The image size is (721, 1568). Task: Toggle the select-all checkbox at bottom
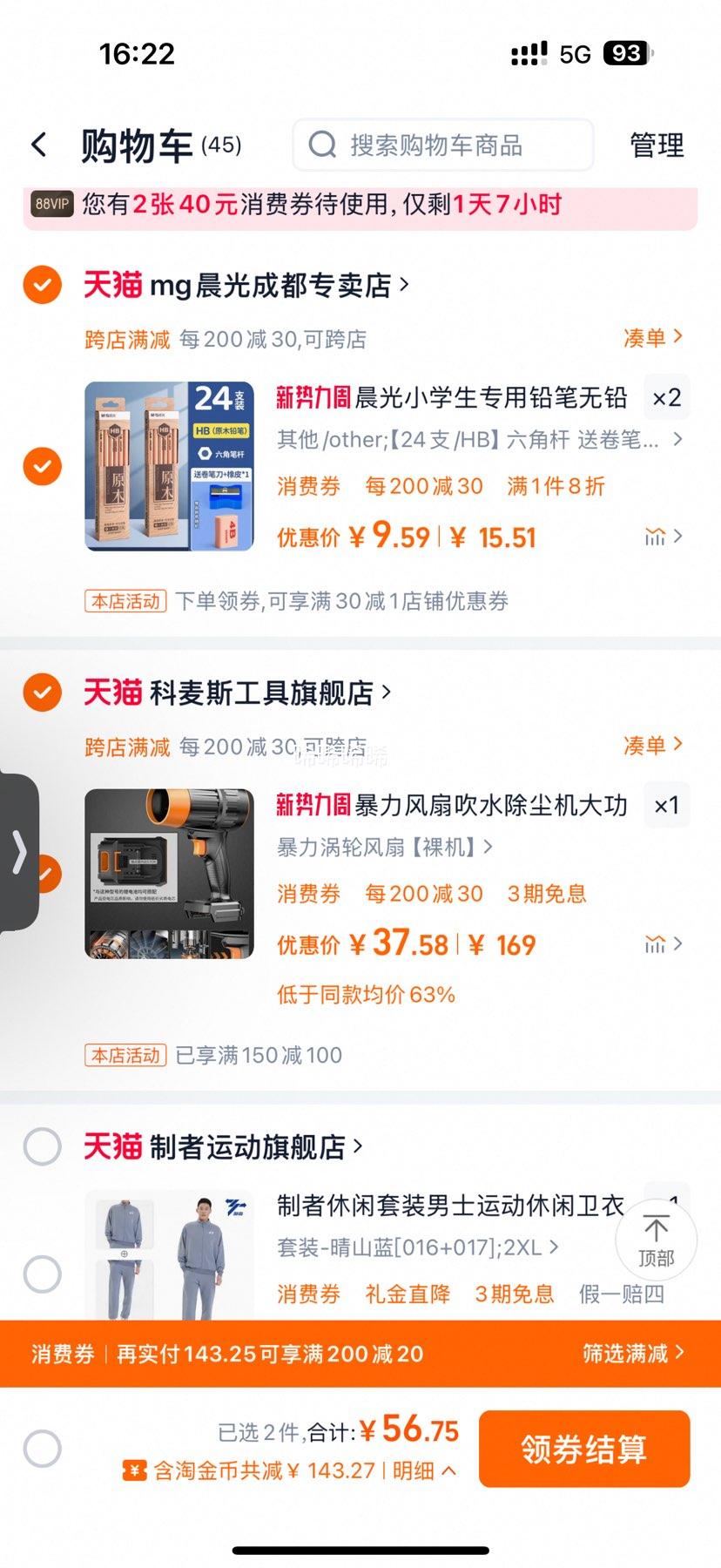tap(42, 1449)
